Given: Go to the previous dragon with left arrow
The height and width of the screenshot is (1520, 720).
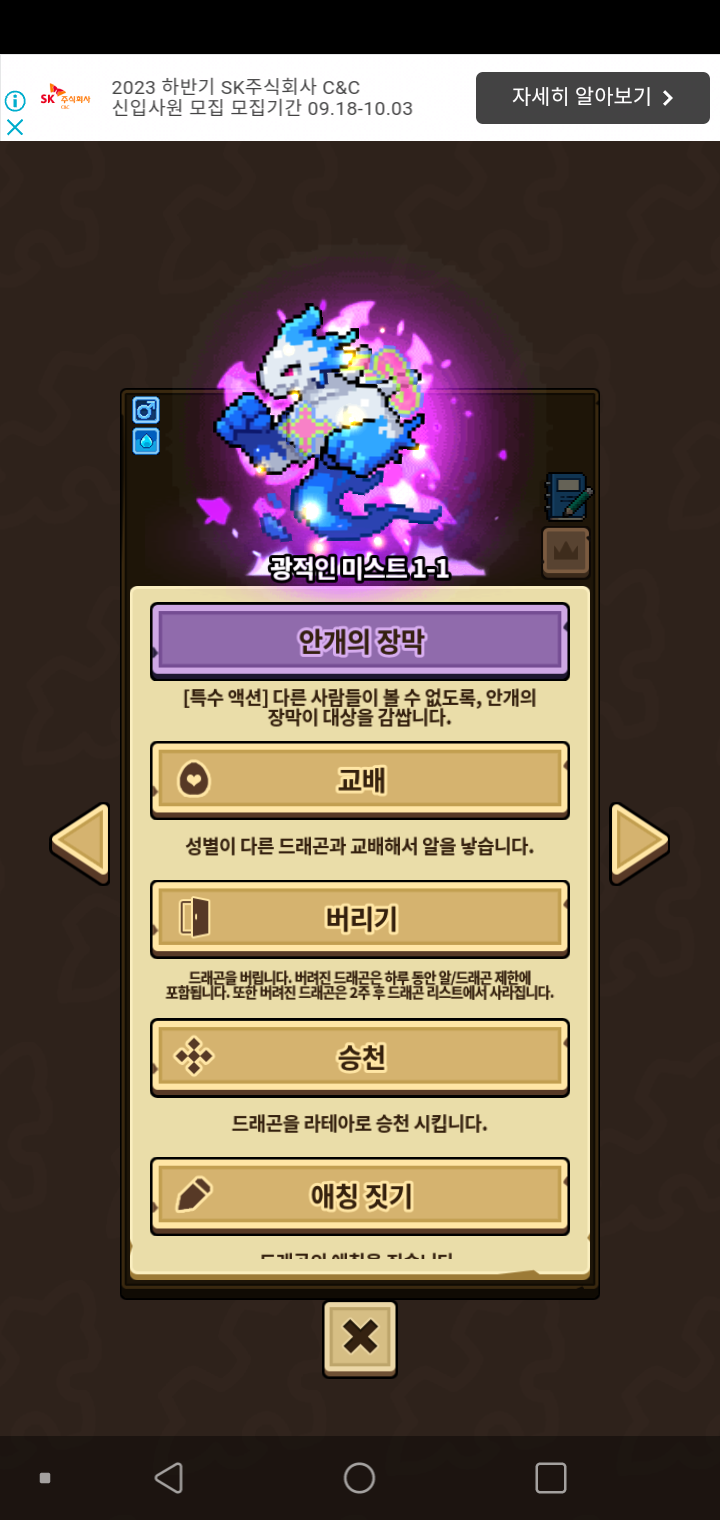Looking at the screenshot, I should (80, 843).
